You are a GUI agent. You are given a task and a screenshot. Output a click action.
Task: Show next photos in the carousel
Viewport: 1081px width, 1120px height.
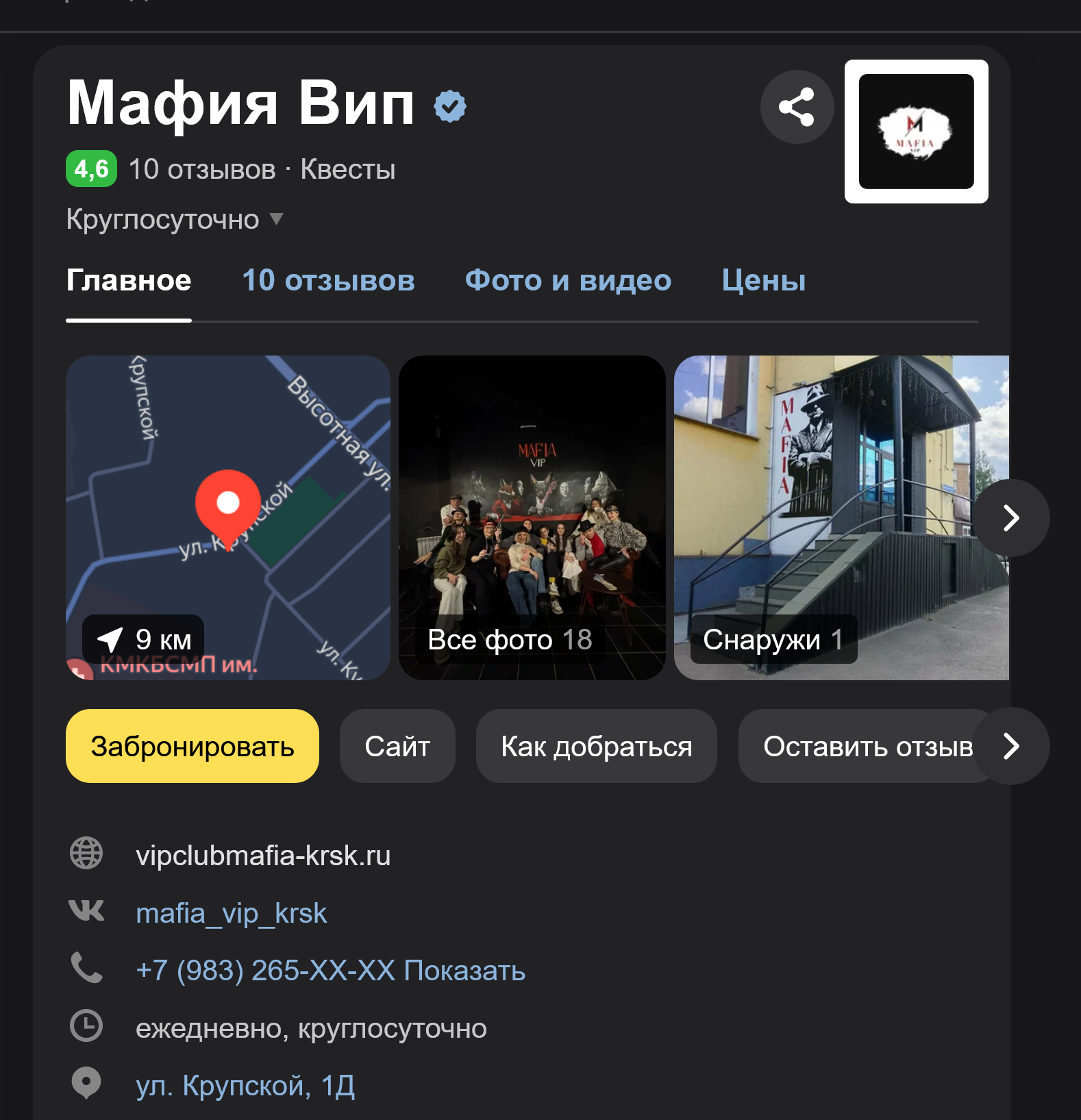pyautogui.click(x=1011, y=518)
